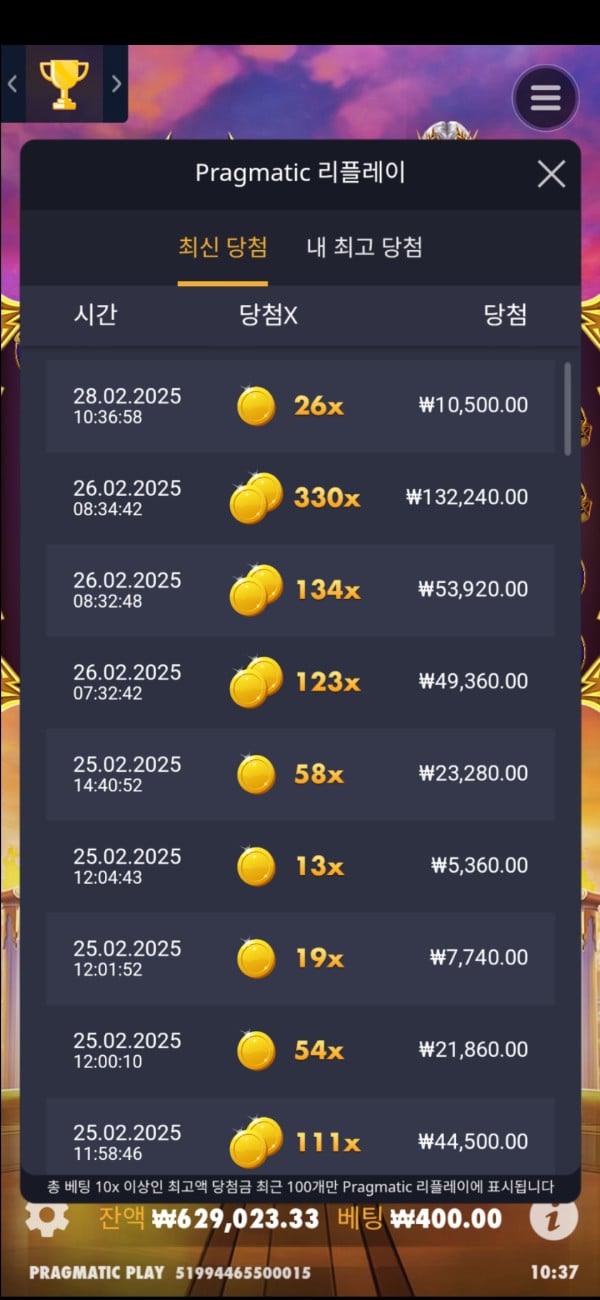Image resolution: width=600 pixels, height=1300 pixels.
Task: Tap the left arrow next to the trophy
Action: click(12, 84)
